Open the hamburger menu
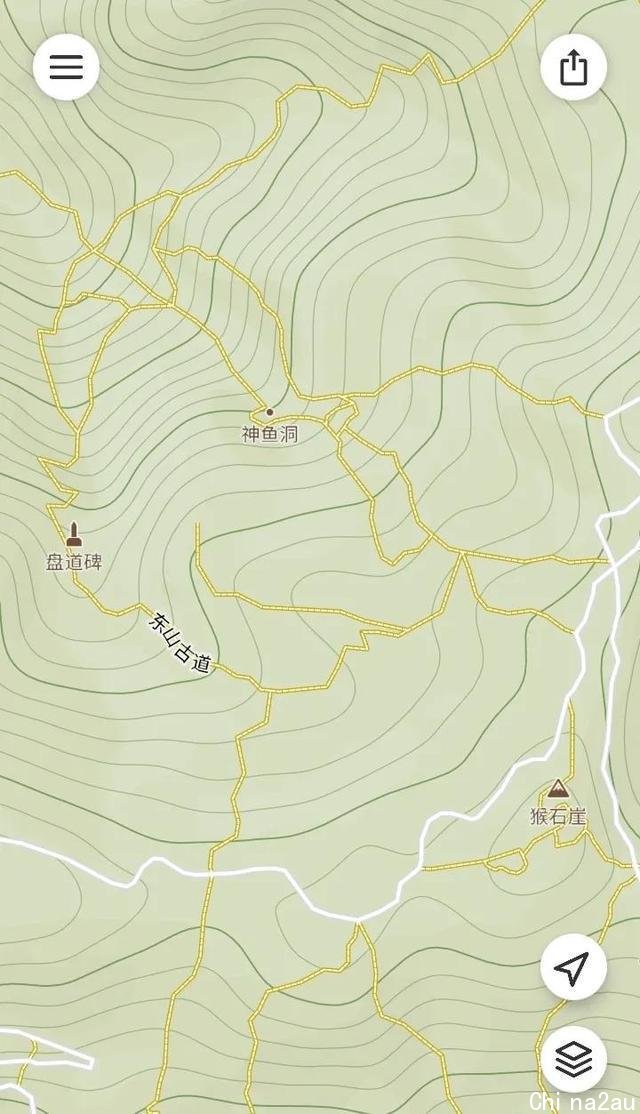The image size is (640, 1114). tap(66, 66)
